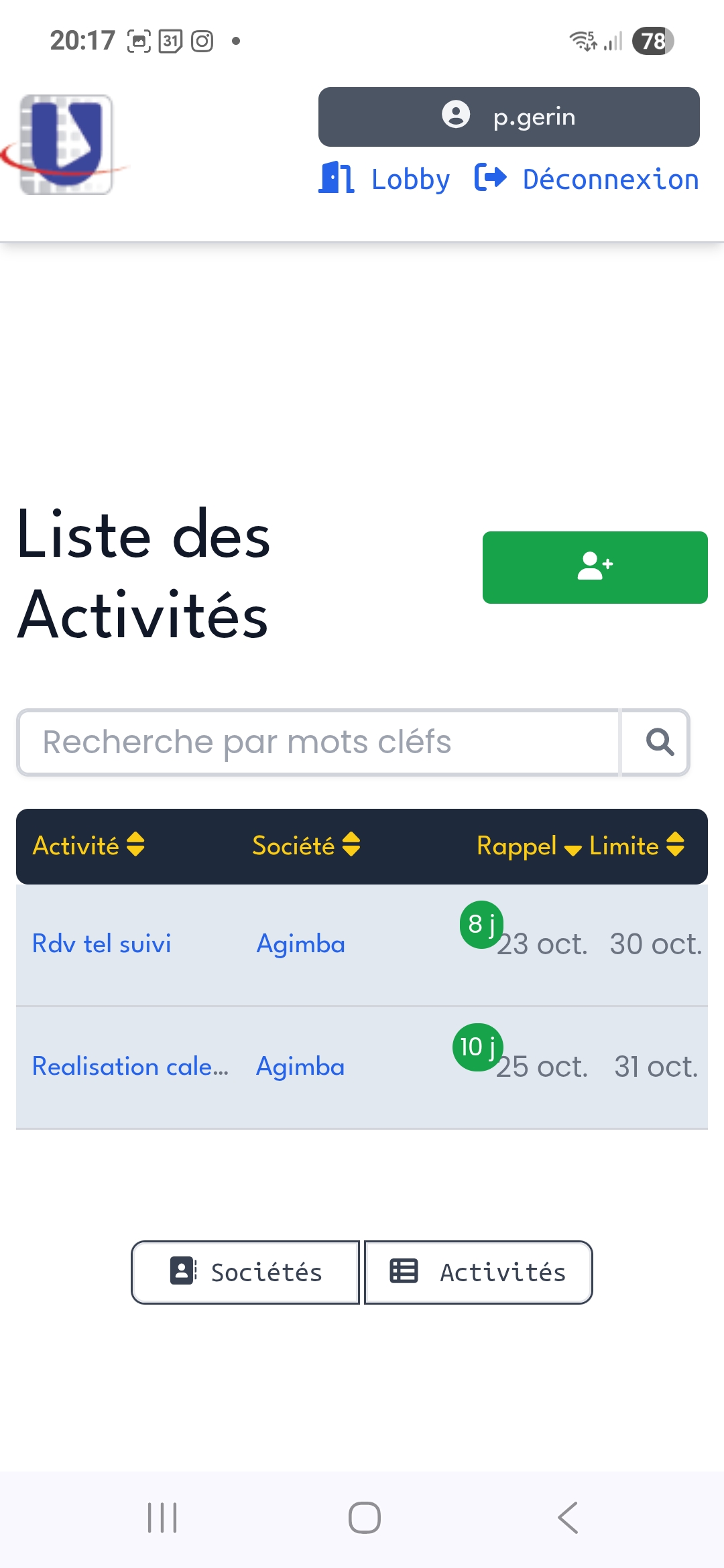Go back using the system back button

[567, 1517]
